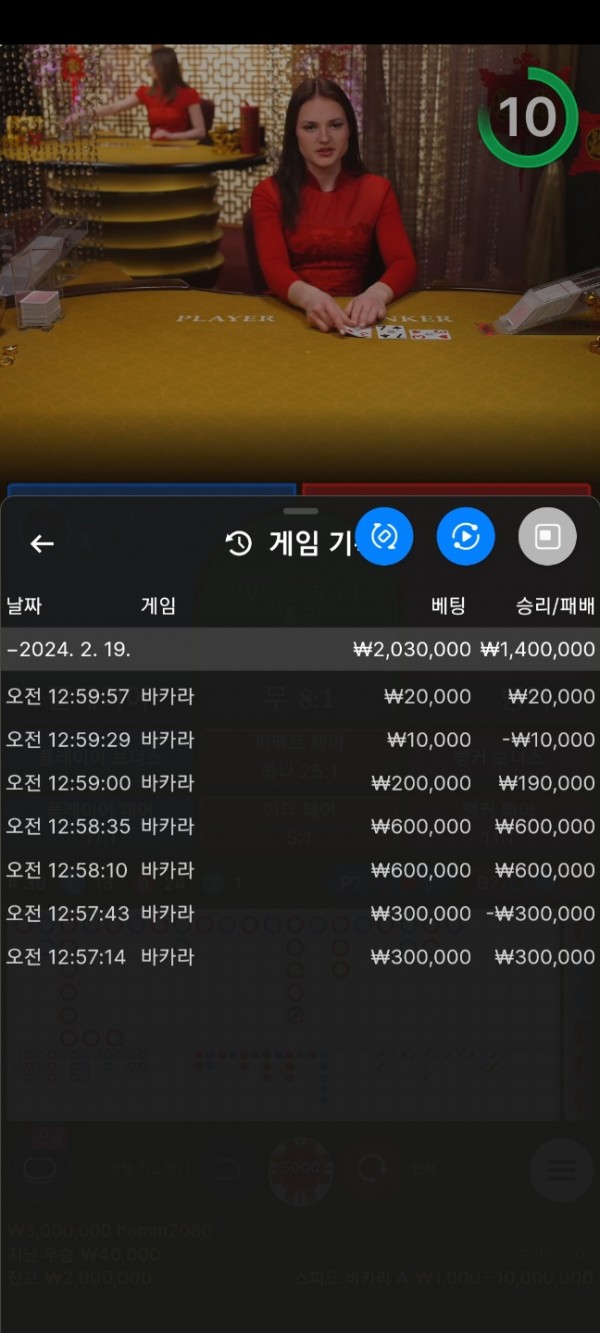This screenshot has width=600, height=1333.
Task: Tap the gray floating stop button
Action: [547, 537]
